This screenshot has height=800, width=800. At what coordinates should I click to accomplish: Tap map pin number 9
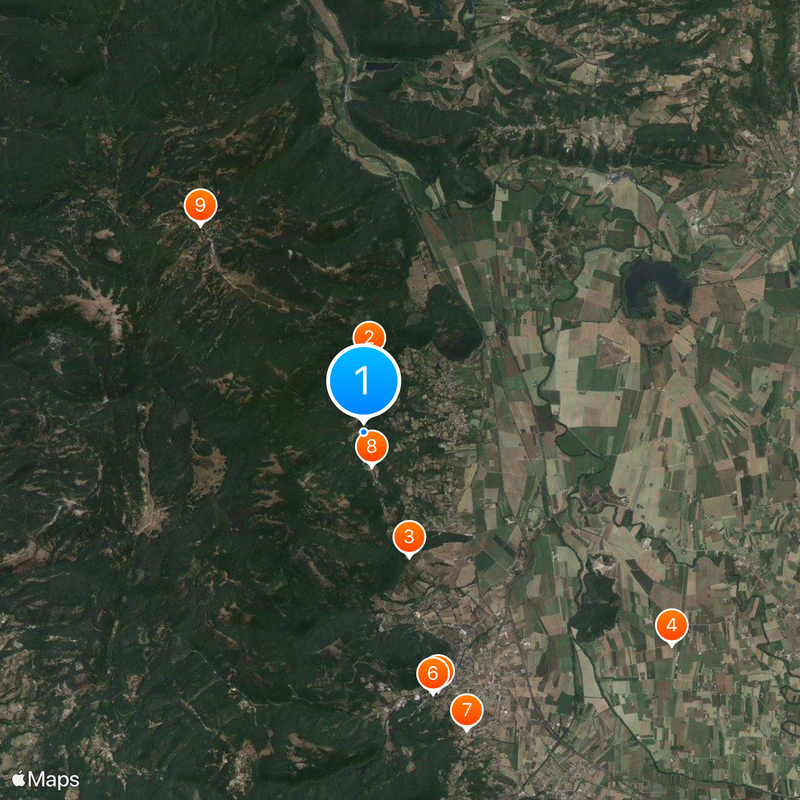(201, 206)
